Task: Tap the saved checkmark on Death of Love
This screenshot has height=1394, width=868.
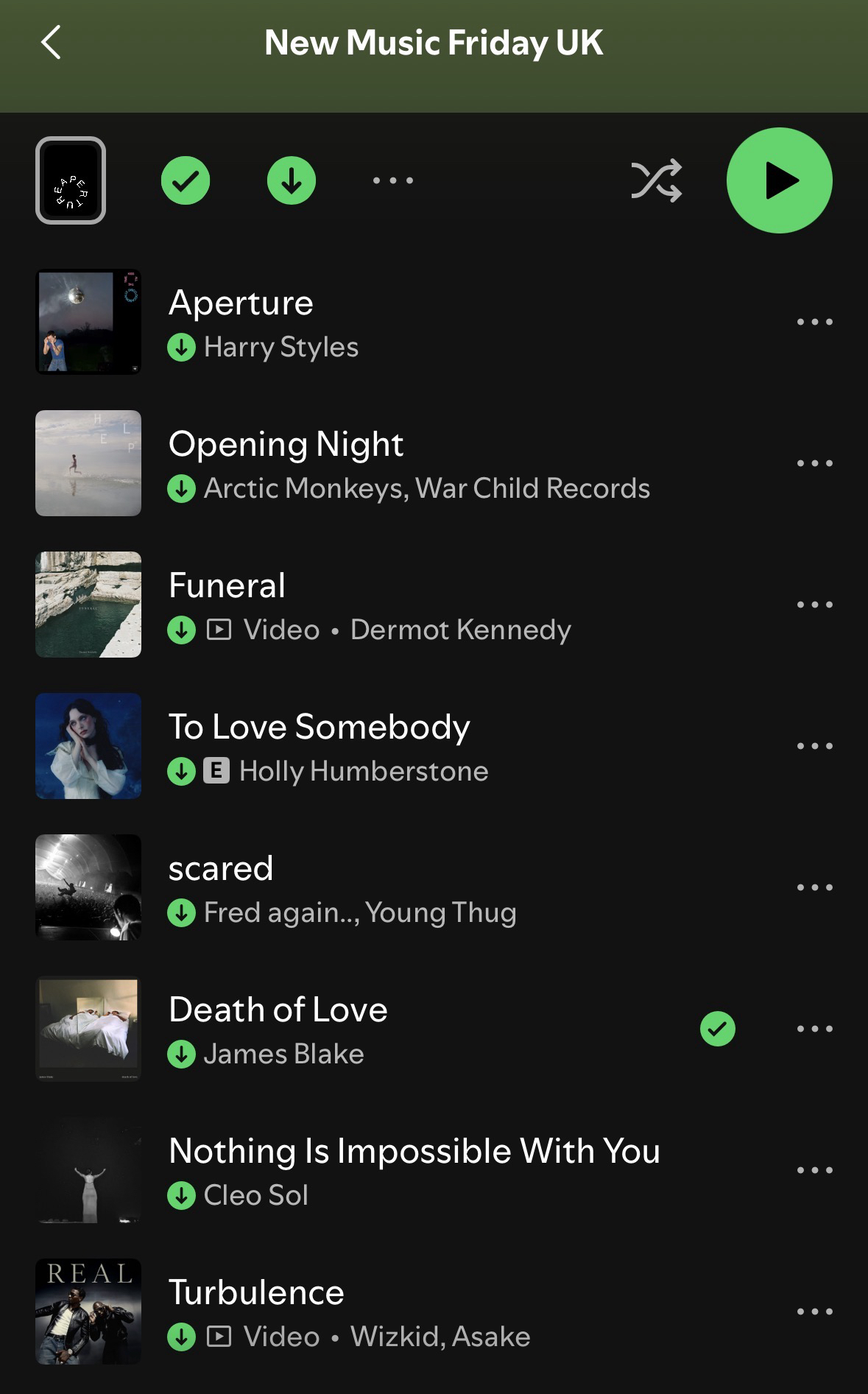Action: coord(718,1029)
